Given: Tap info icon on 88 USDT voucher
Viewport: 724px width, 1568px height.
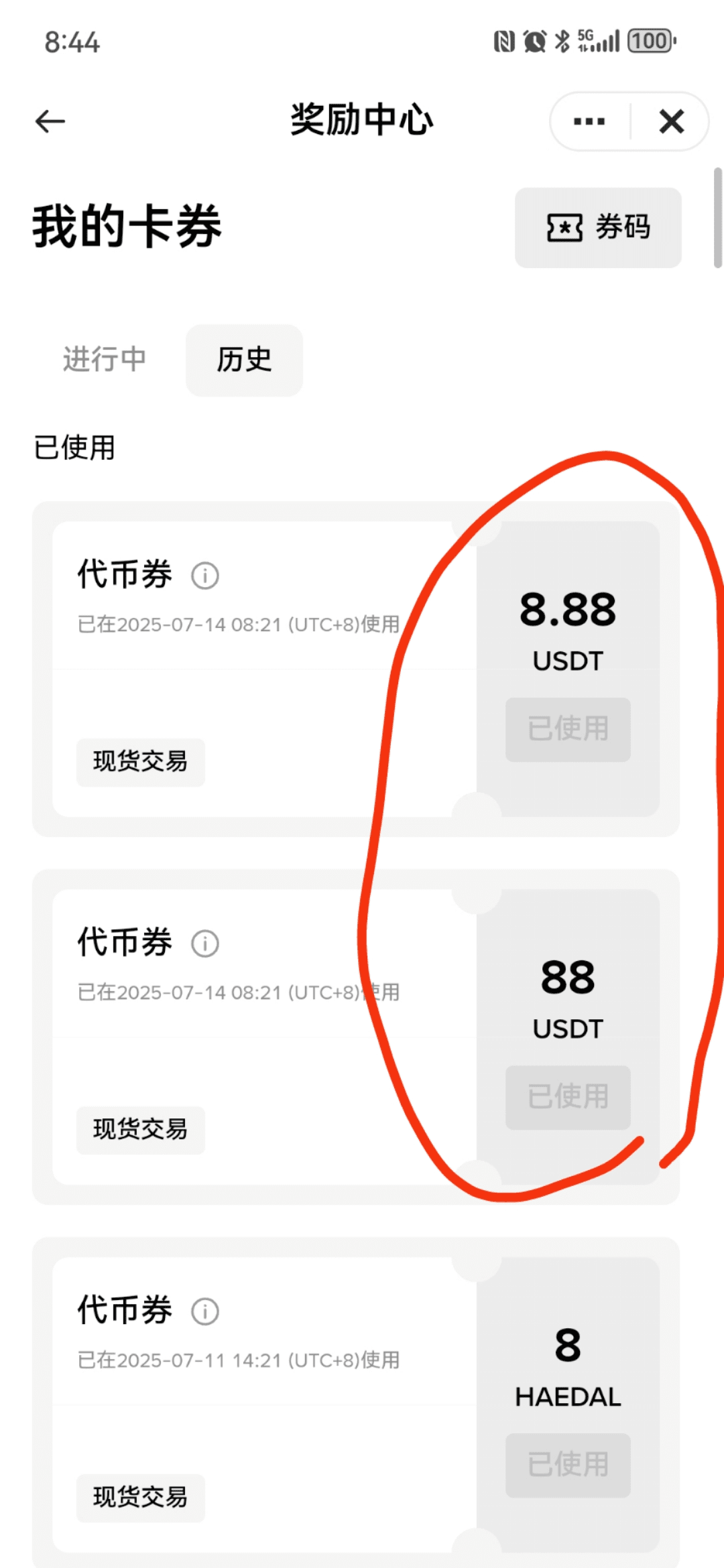Looking at the screenshot, I should [x=205, y=943].
